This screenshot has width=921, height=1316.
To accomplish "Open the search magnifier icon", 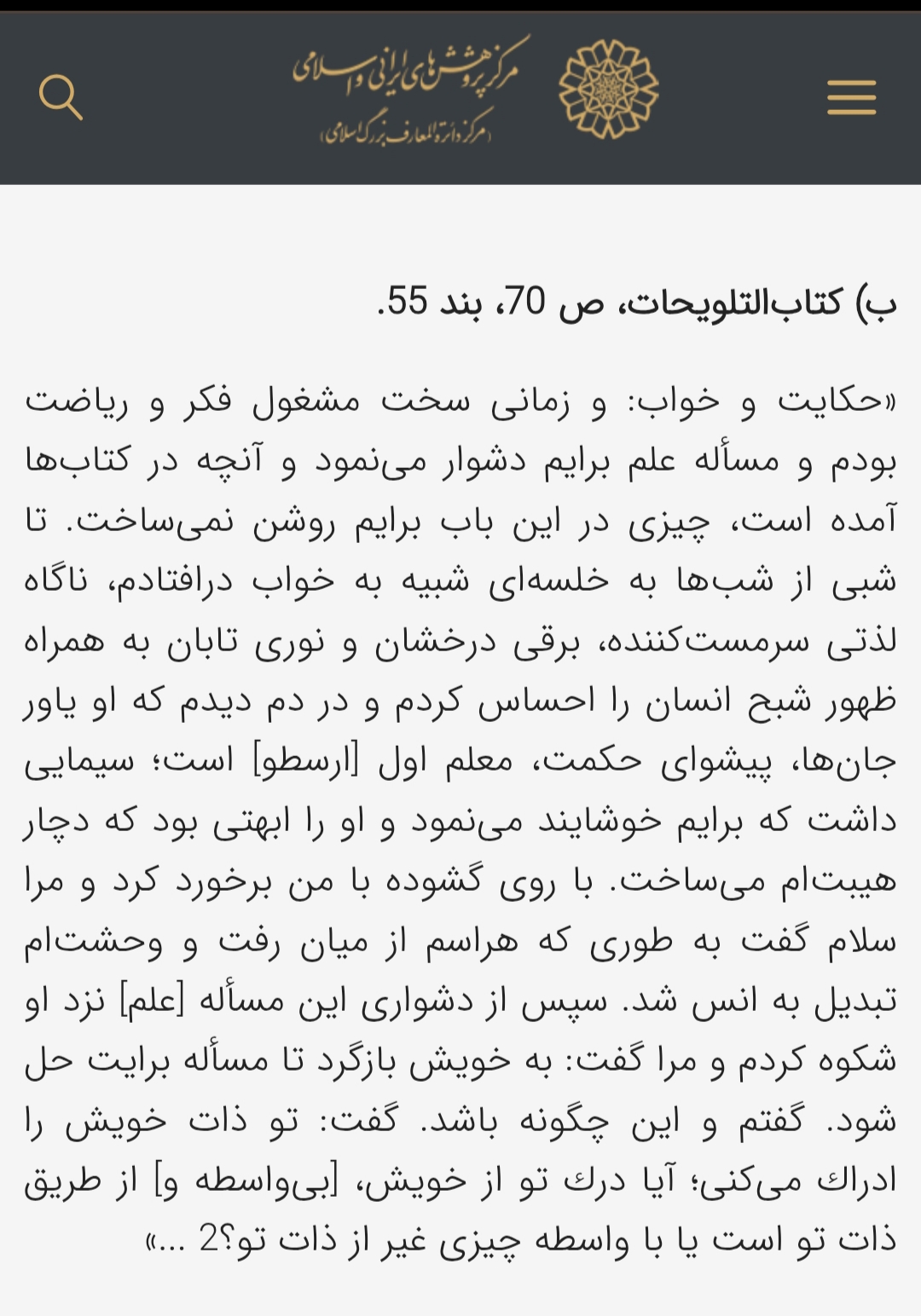I will (61, 97).
